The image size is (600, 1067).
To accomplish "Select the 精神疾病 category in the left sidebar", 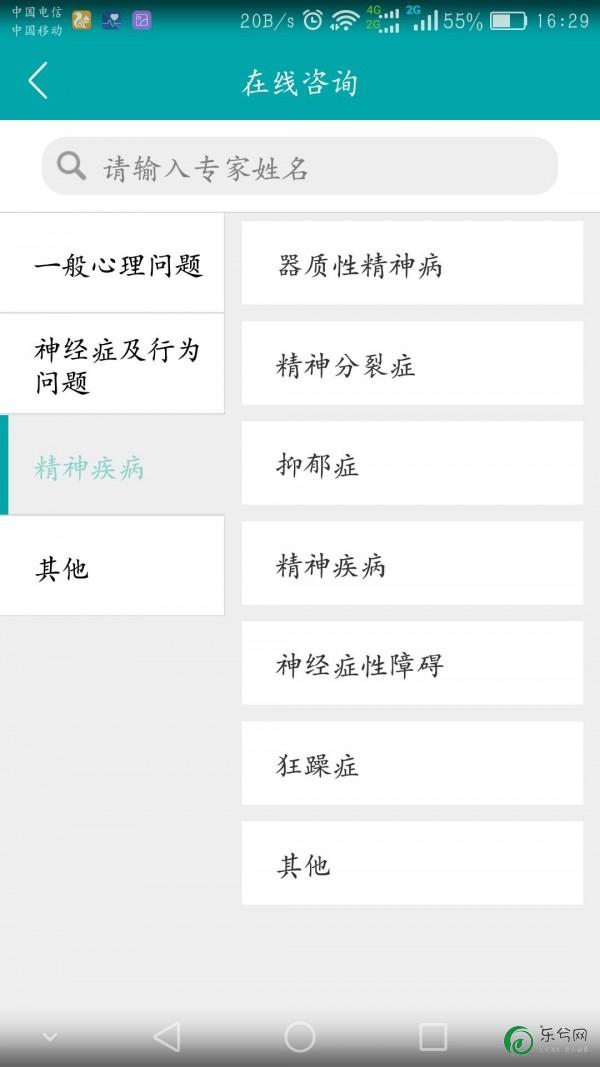I will click(x=112, y=465).
